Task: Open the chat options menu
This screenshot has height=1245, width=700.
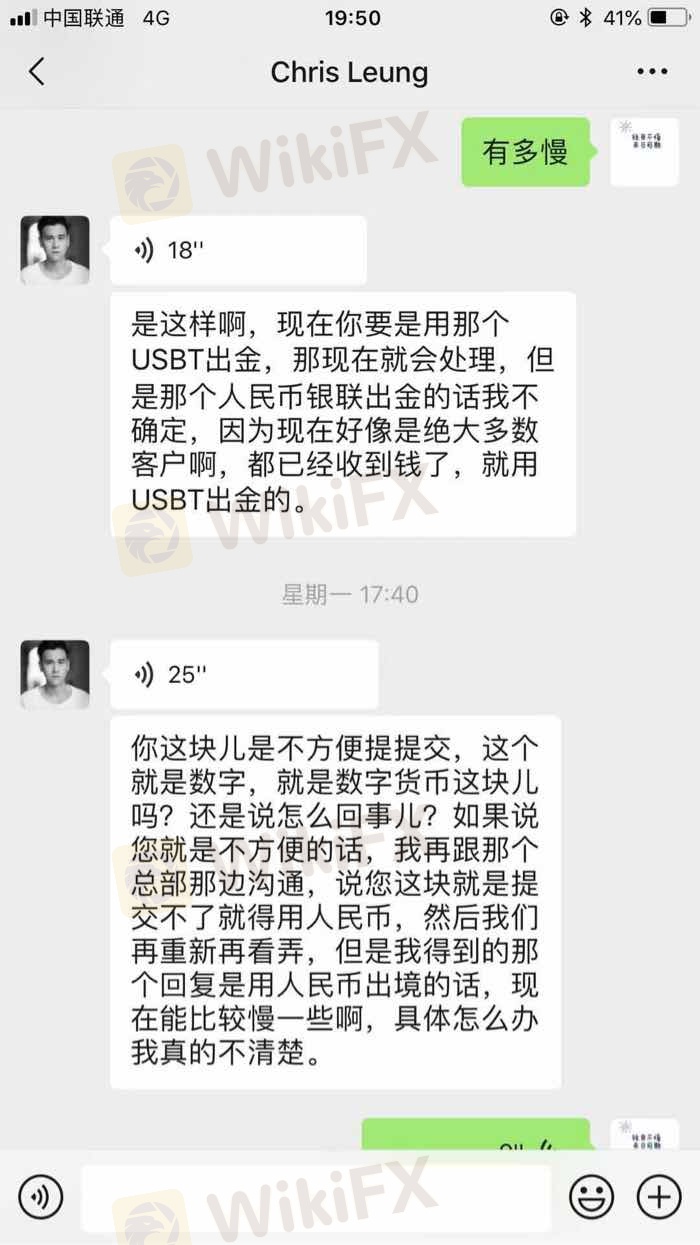Action: point(652,72)
